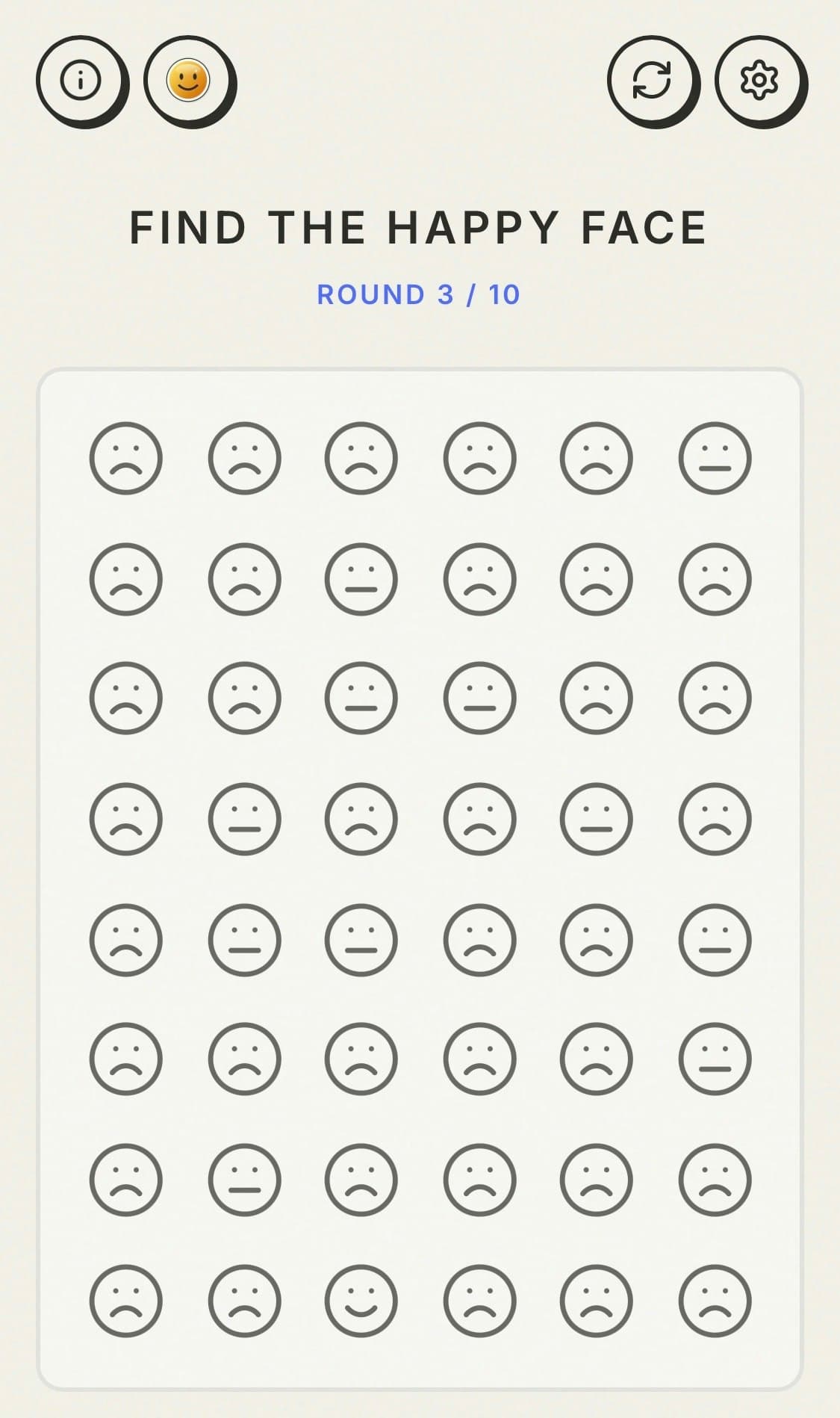Click the sad face in the top-left corner
The image size is (840, 1418).
pos(127,458)
